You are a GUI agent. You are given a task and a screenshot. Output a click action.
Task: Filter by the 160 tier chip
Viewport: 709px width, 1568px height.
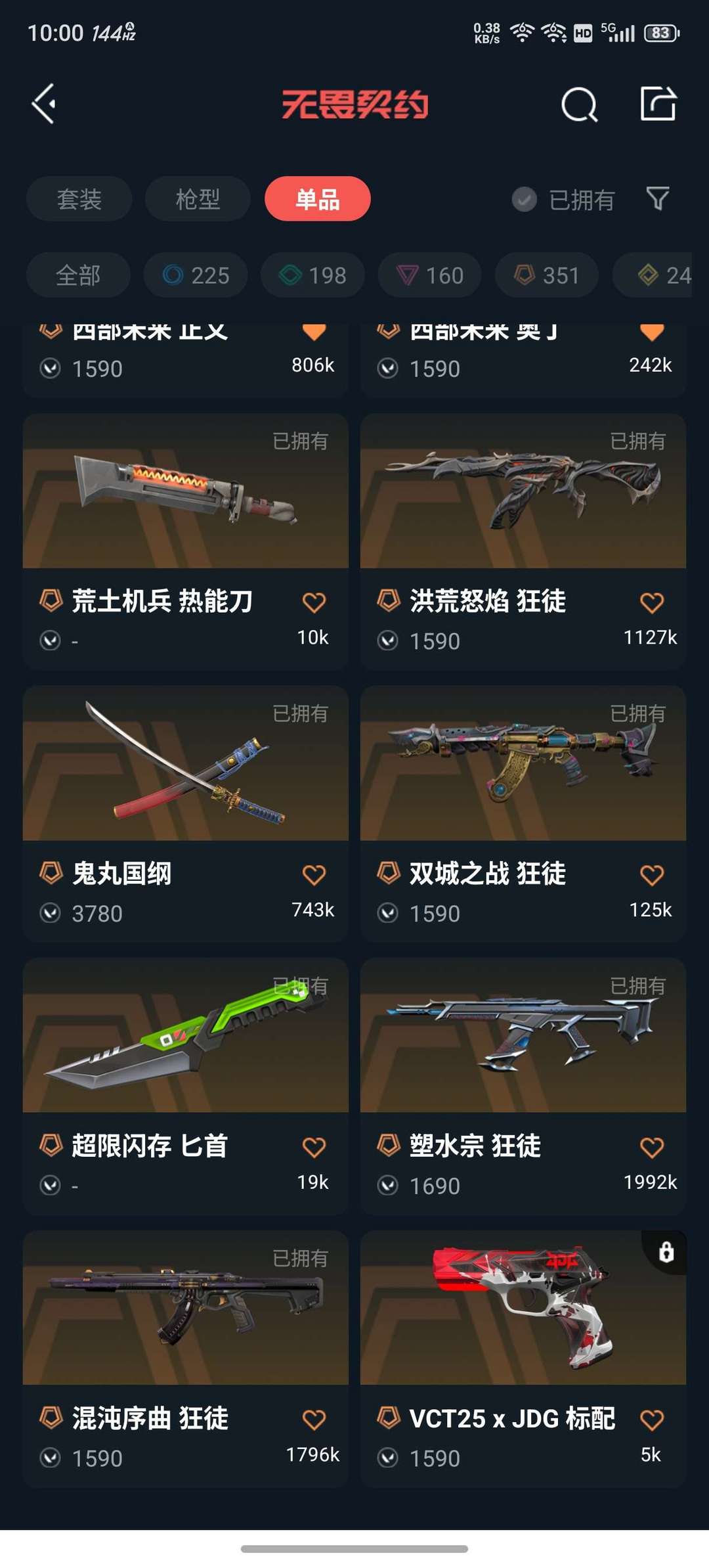pos(430,275)
